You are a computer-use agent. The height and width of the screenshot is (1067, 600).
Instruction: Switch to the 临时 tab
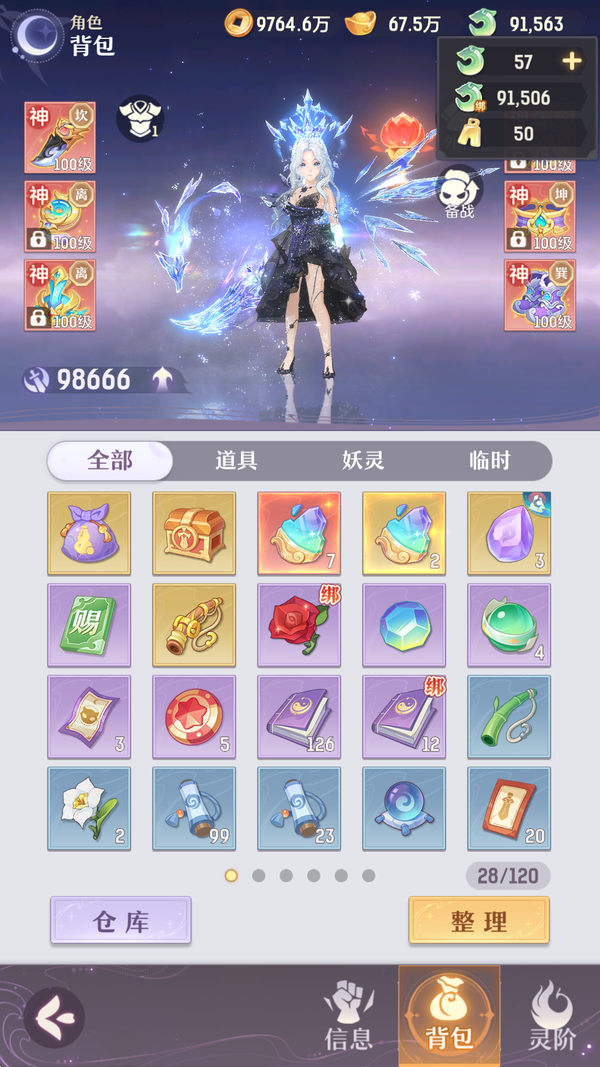tap(489, 460)
